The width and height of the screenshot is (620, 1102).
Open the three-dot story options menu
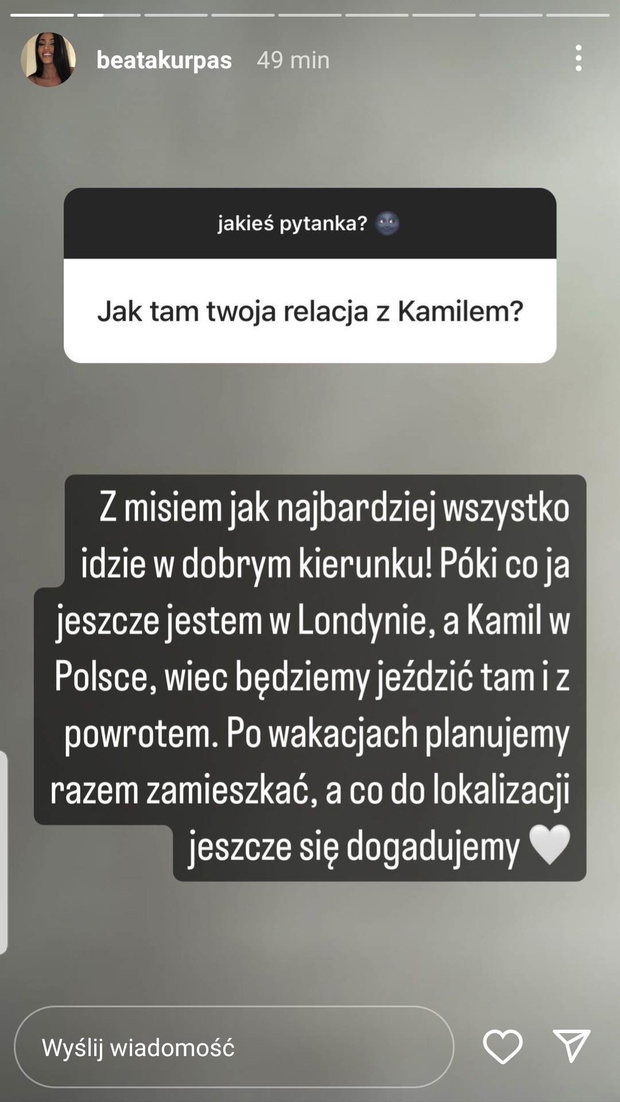[x=578, y=58]
